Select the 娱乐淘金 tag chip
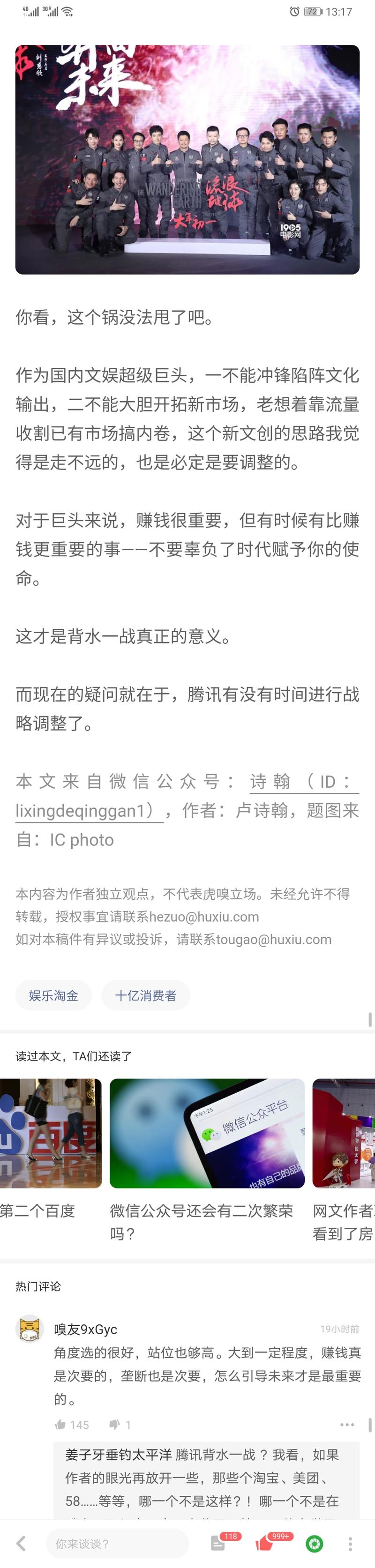 coord(53,995)
